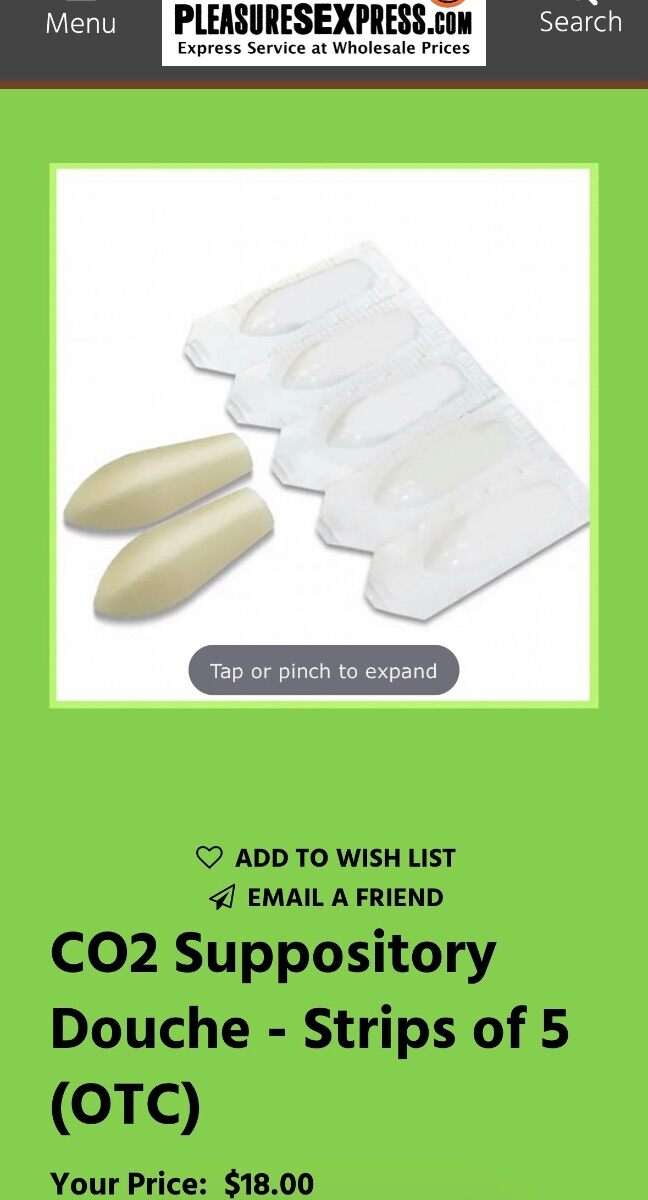Image resolution: width=648 pixels, height=1200 pixels.
Task: Add this product to wish list
Action: coord(326,858)
